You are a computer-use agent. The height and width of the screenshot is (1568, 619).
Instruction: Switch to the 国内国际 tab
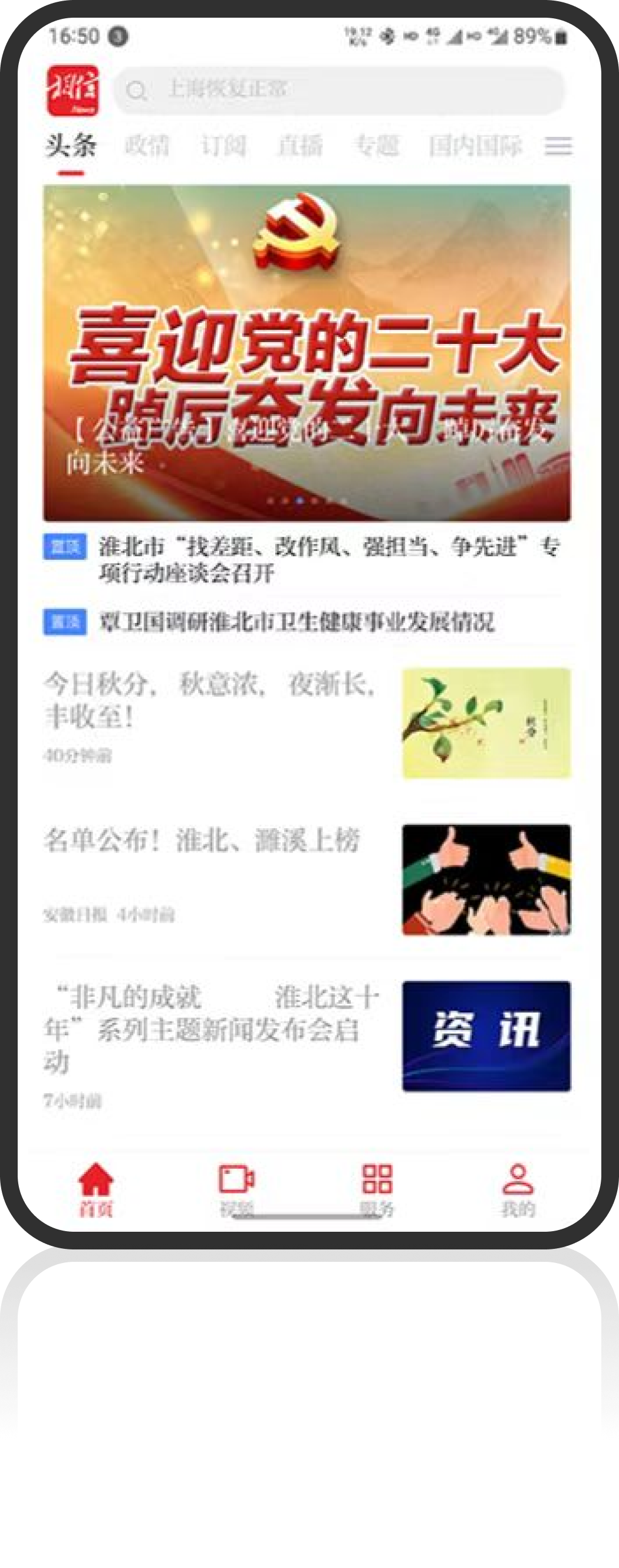coord(475,146)
